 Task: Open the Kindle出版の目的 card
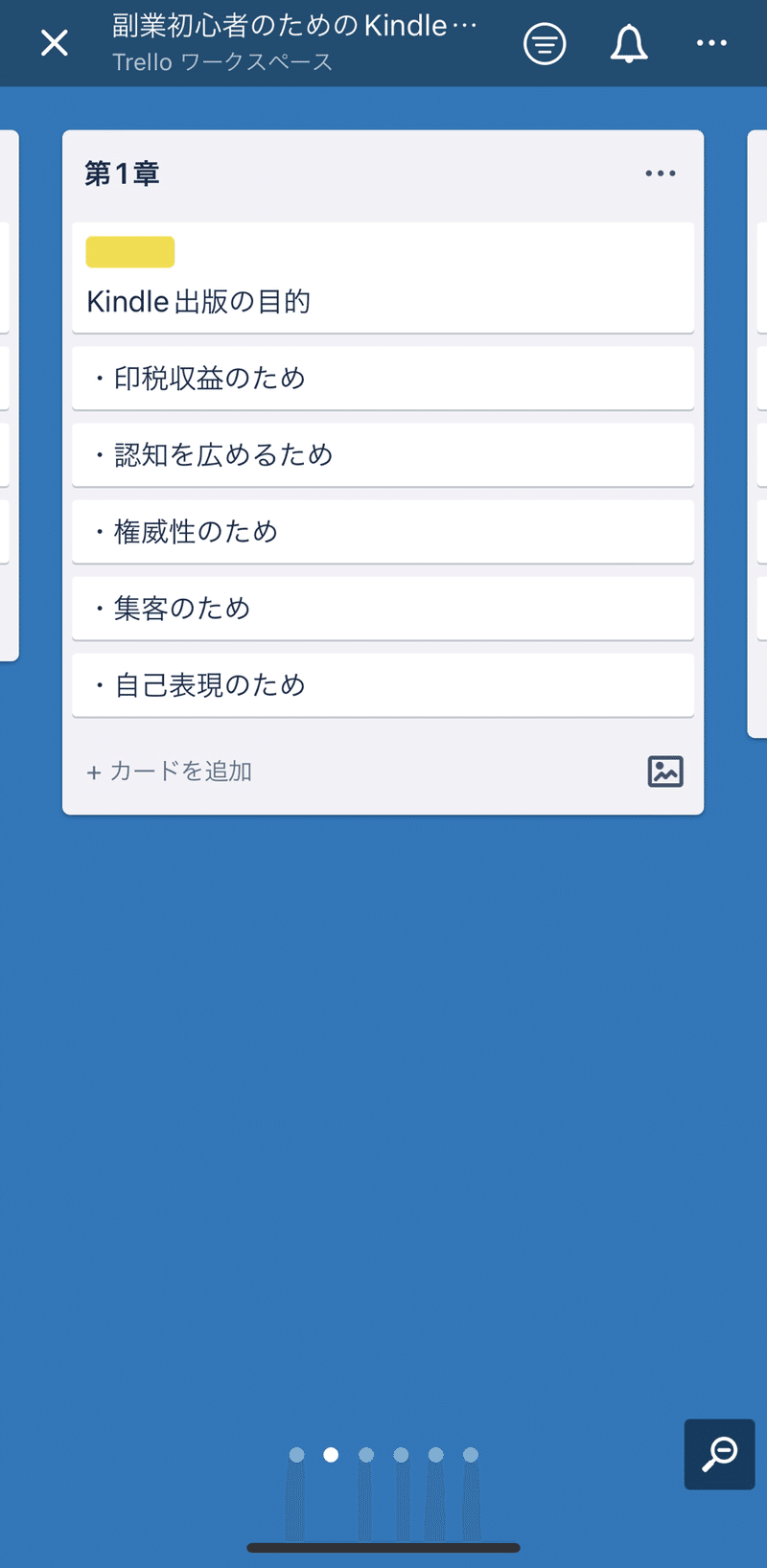pos(383,278)
